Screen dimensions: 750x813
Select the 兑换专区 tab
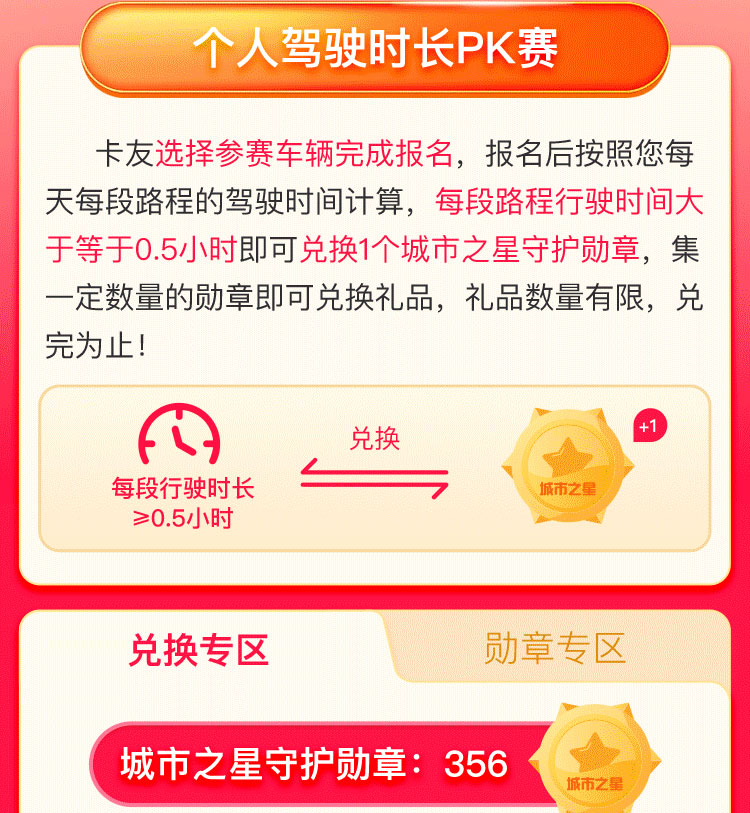coord(199,649)
